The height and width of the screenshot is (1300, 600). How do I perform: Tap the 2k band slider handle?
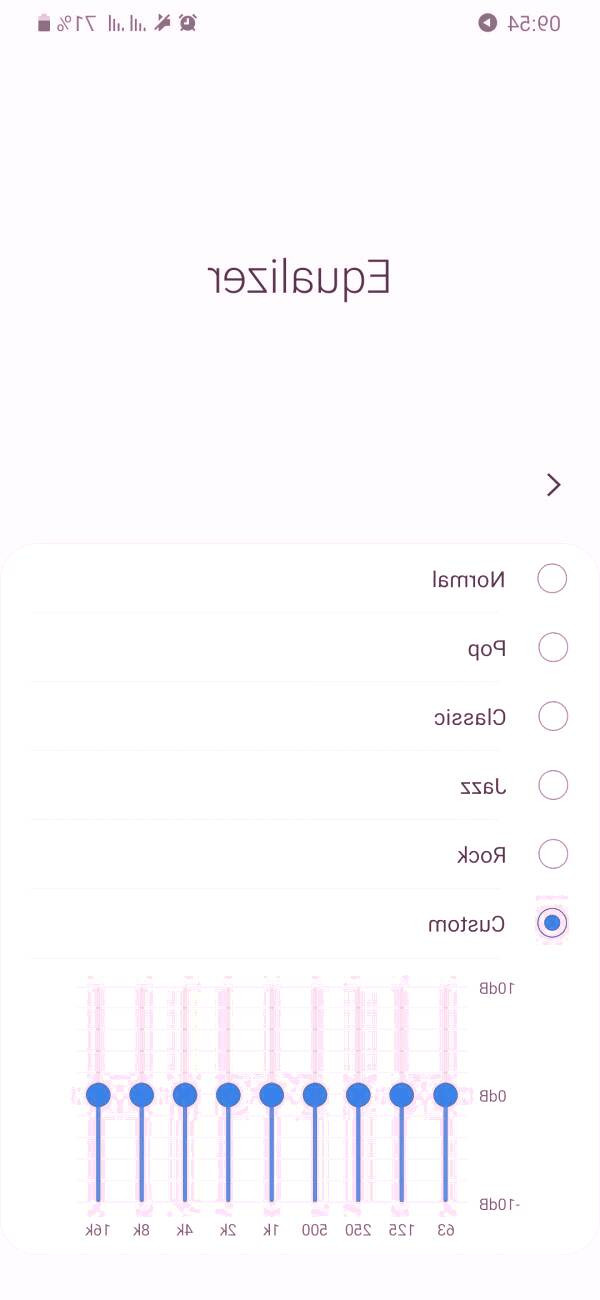click(228, 1095)
